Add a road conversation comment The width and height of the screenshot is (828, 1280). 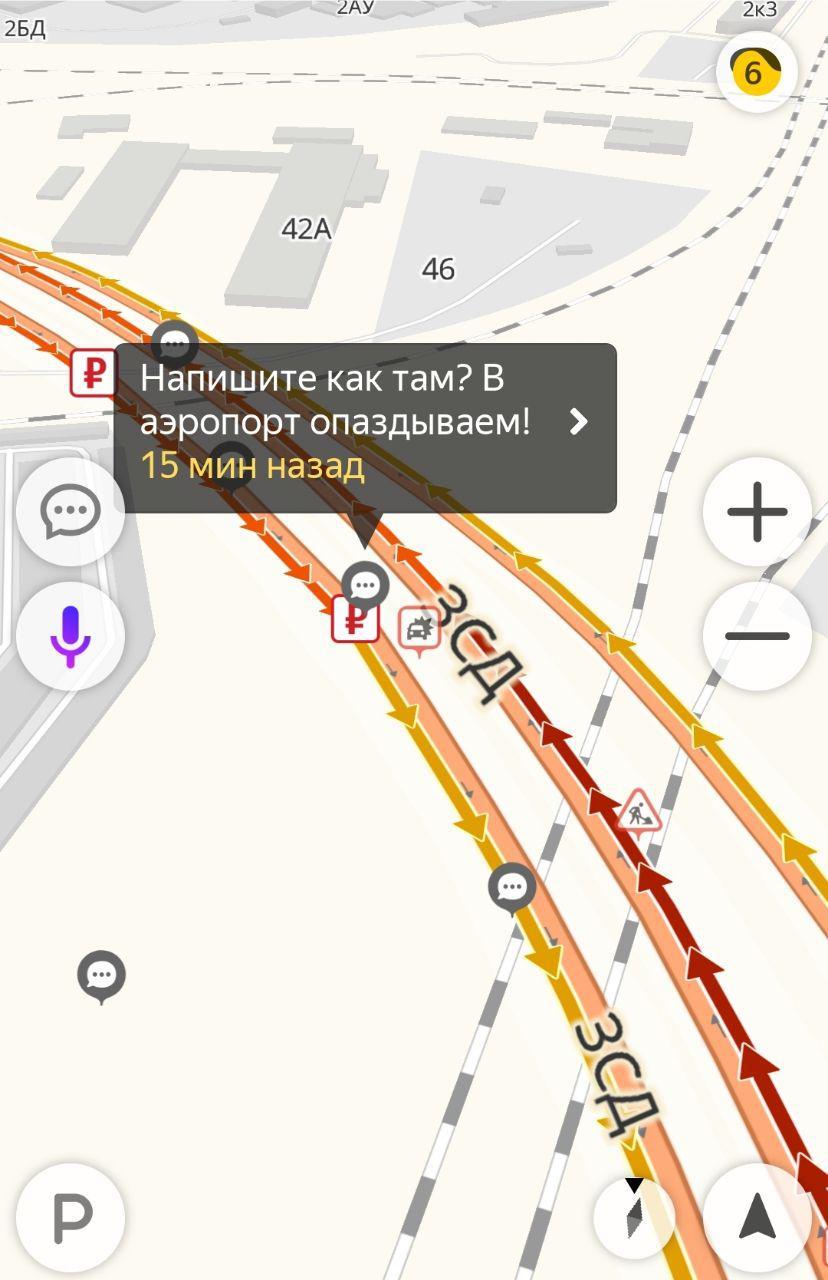(x=70, y=512)
